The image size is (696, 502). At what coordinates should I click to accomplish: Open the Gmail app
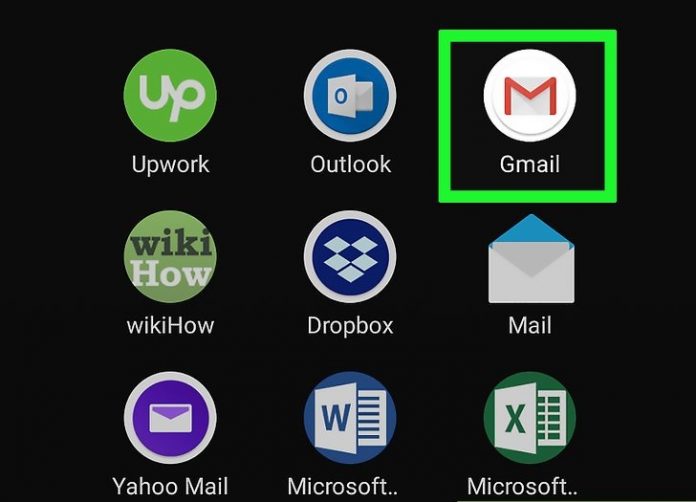pyautogui.click(x=528, y=96)
